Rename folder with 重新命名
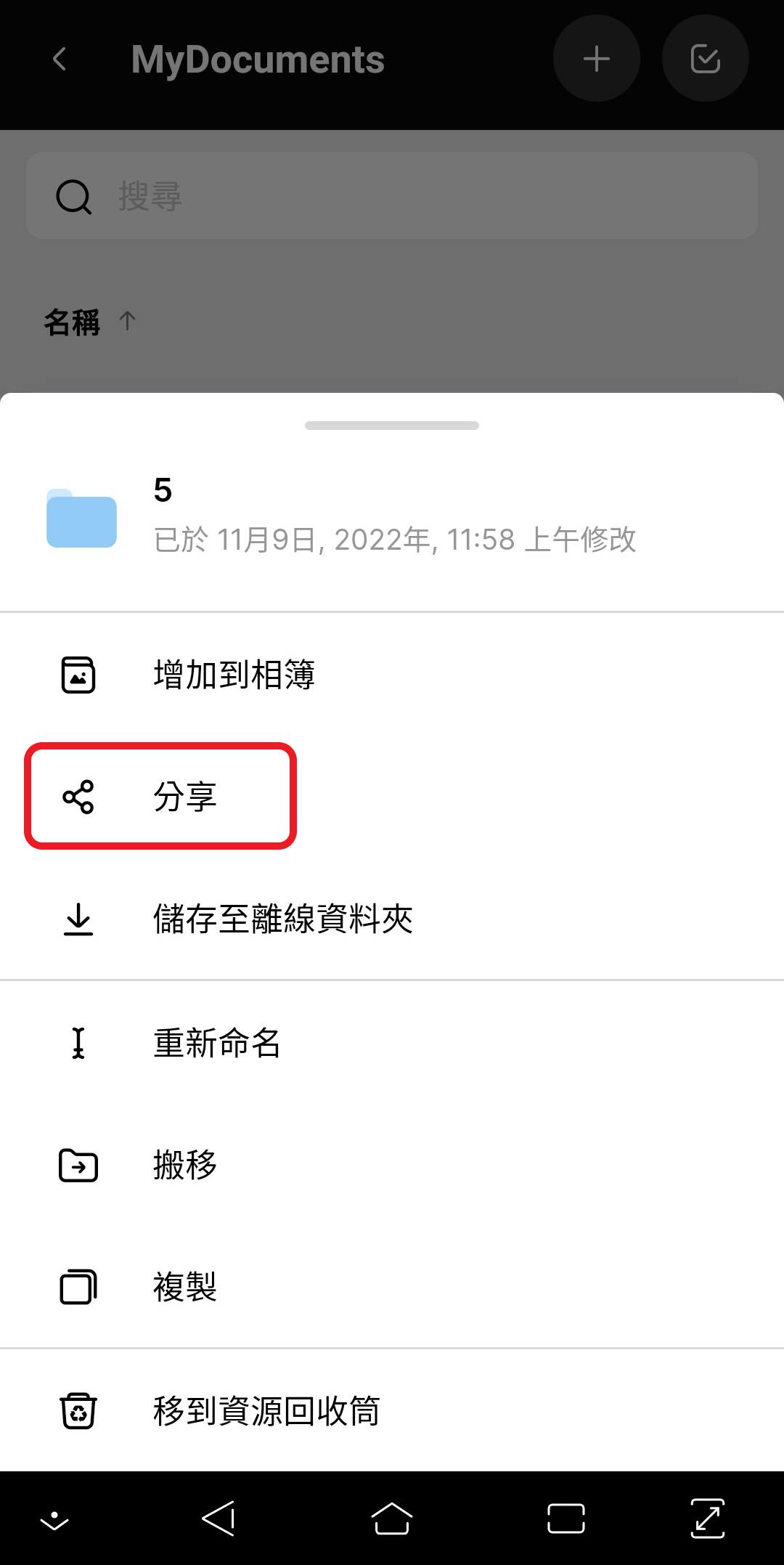This screenshot has width=784, height=1565. [x=216, y=1043]
